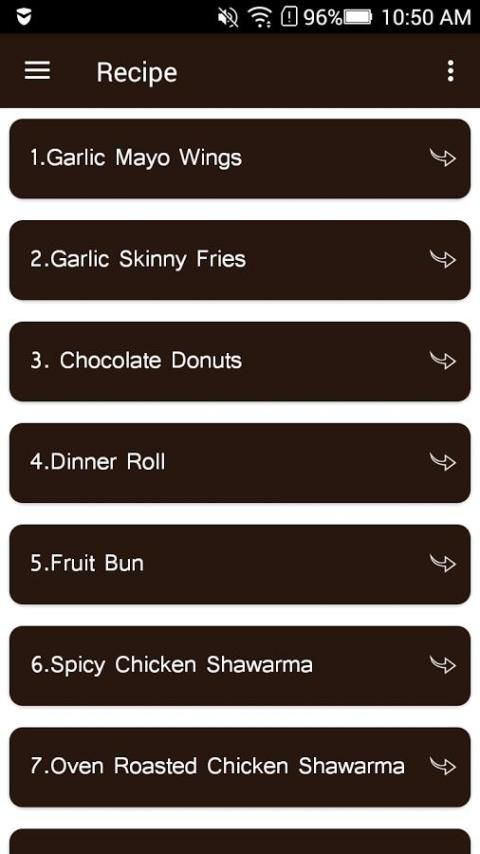Show the Fruit Bun recipe
This screenshot has height=854, width=480.
click(240, 564)
